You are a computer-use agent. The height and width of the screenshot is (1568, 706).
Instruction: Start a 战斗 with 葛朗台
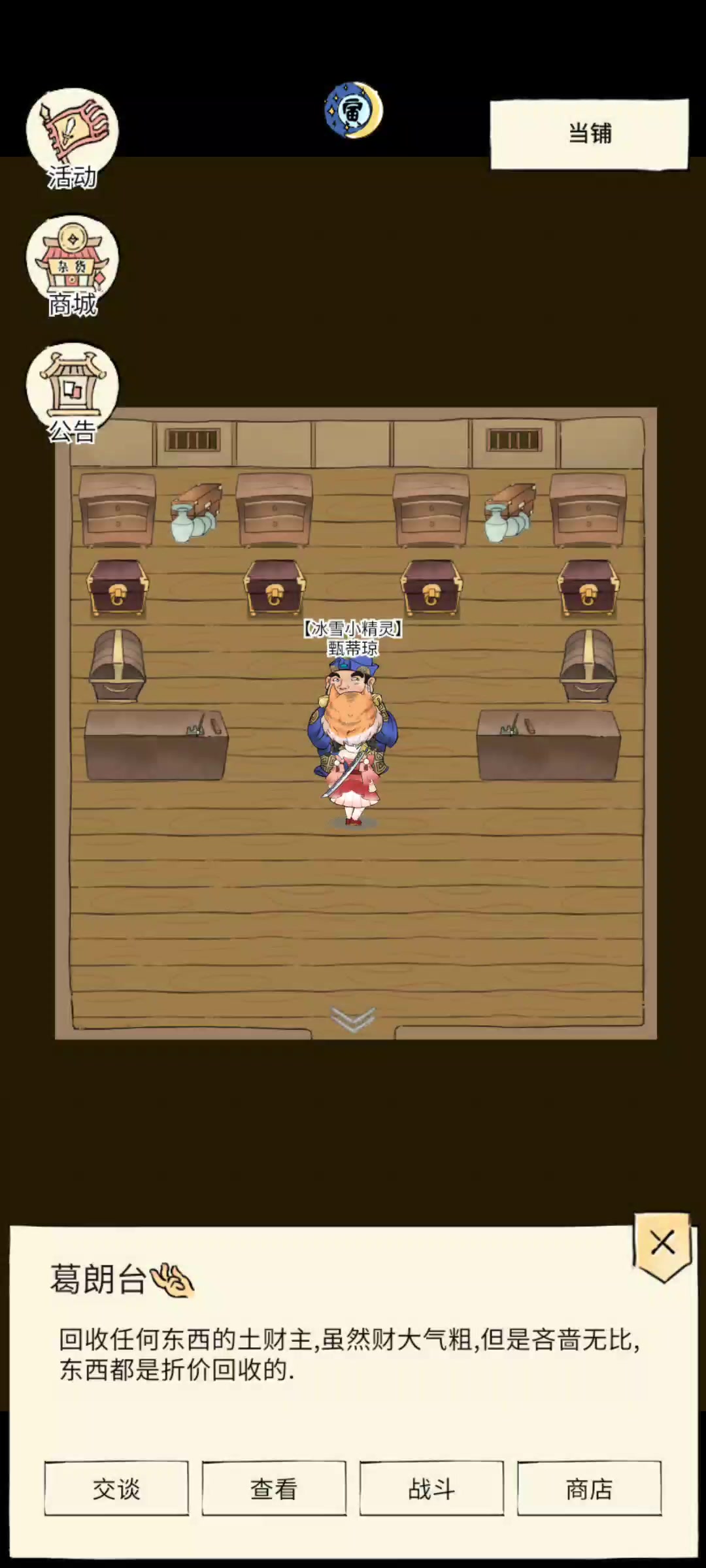[431, 1489]
